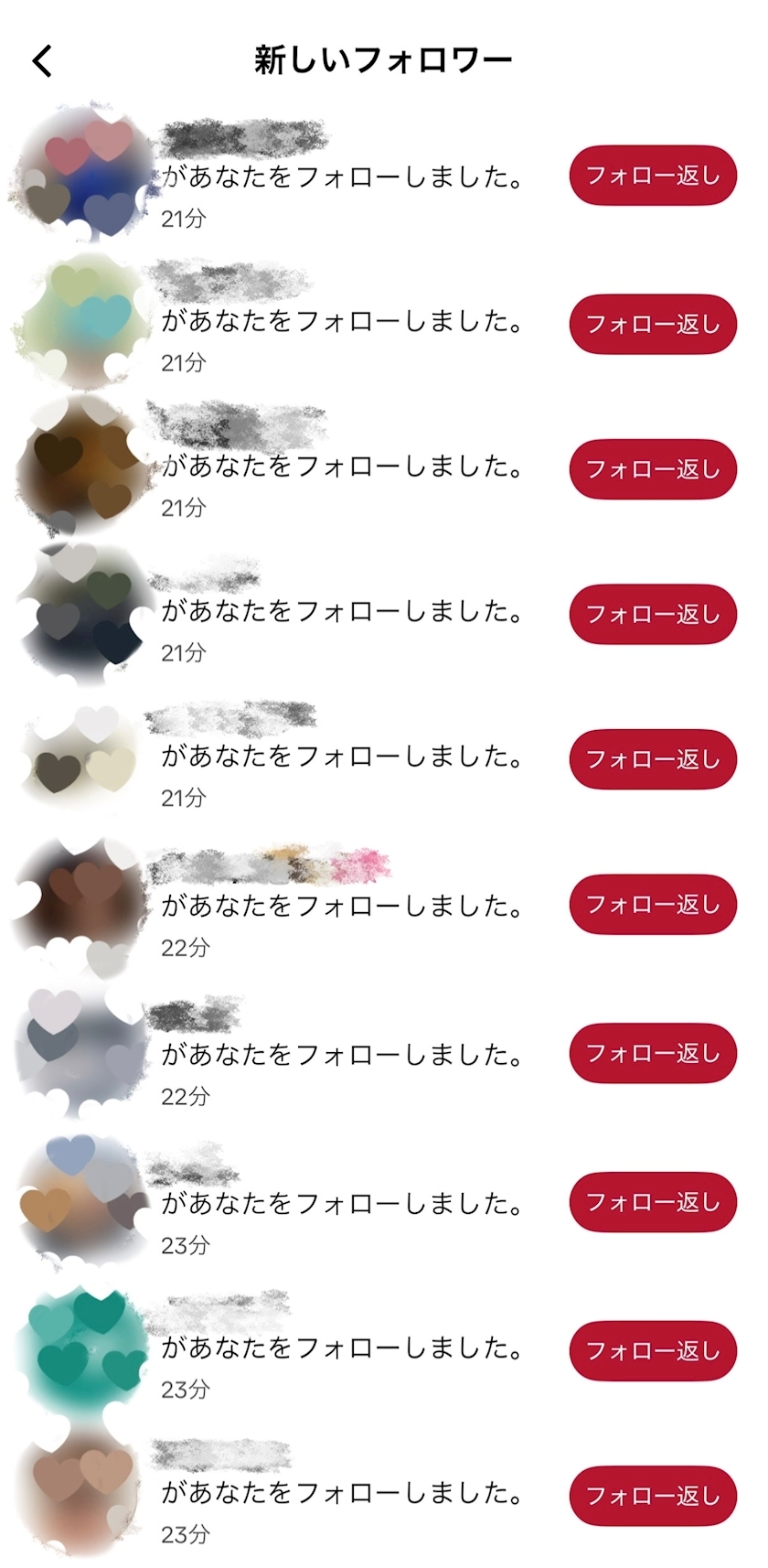
Task: Follow back the second follower from 21 minutes ago
Action: pos(652,322)
